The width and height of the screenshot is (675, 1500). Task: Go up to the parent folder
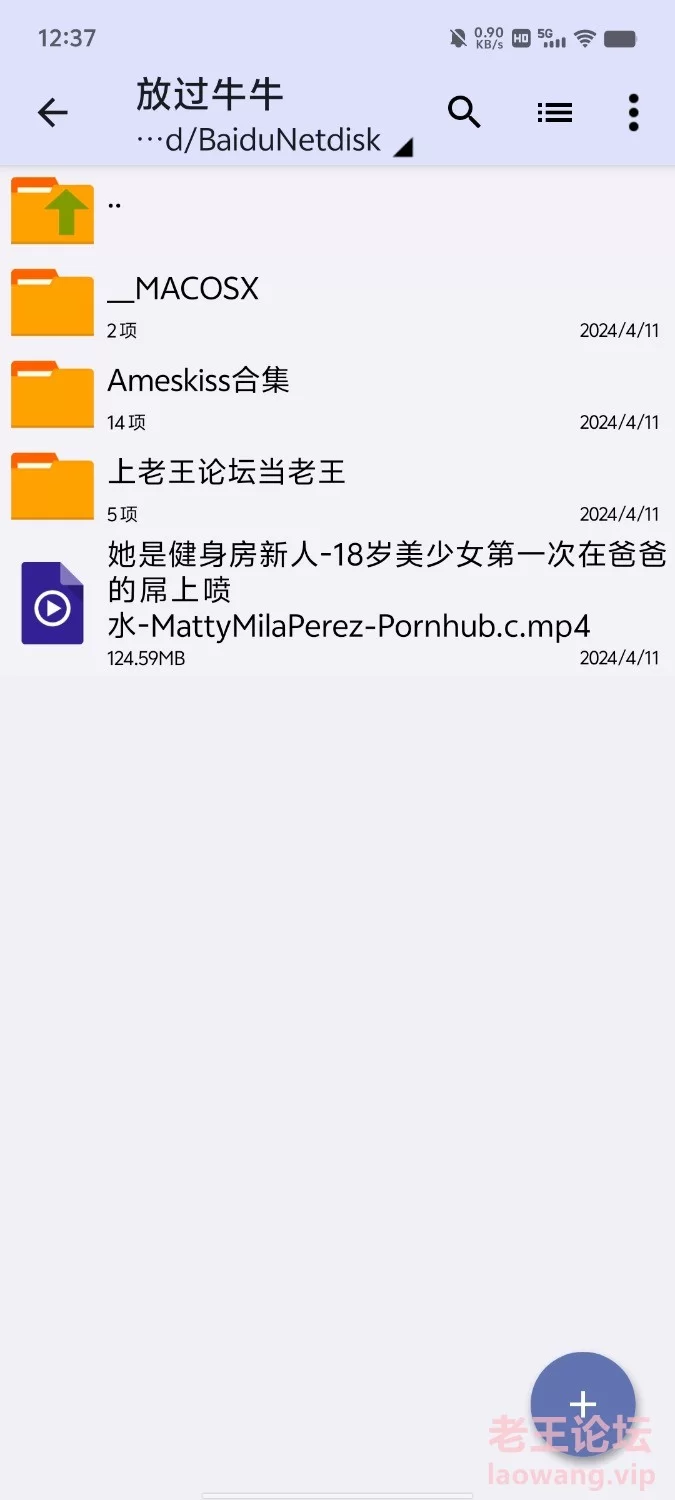coord(337,210)
